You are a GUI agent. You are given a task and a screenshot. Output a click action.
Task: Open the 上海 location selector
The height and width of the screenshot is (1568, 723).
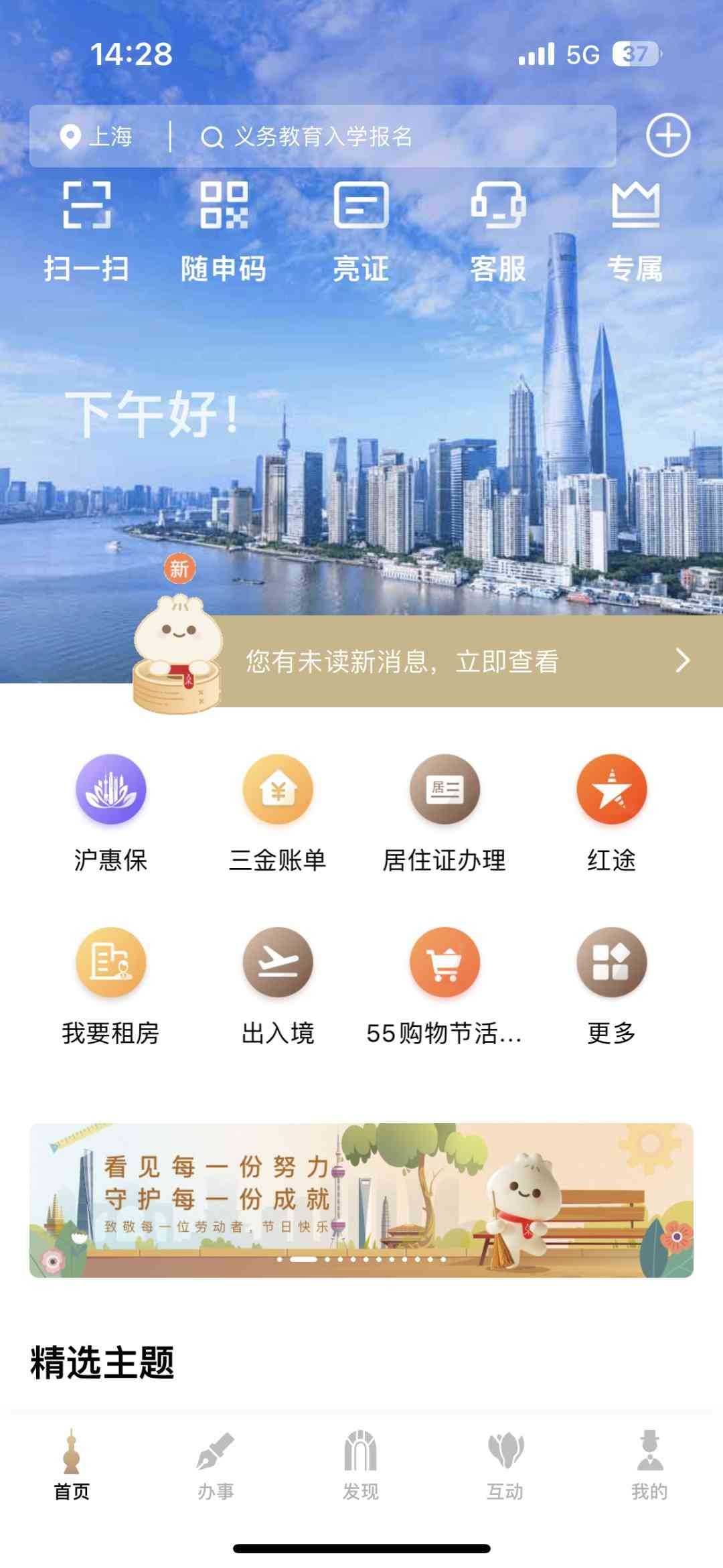97,137
